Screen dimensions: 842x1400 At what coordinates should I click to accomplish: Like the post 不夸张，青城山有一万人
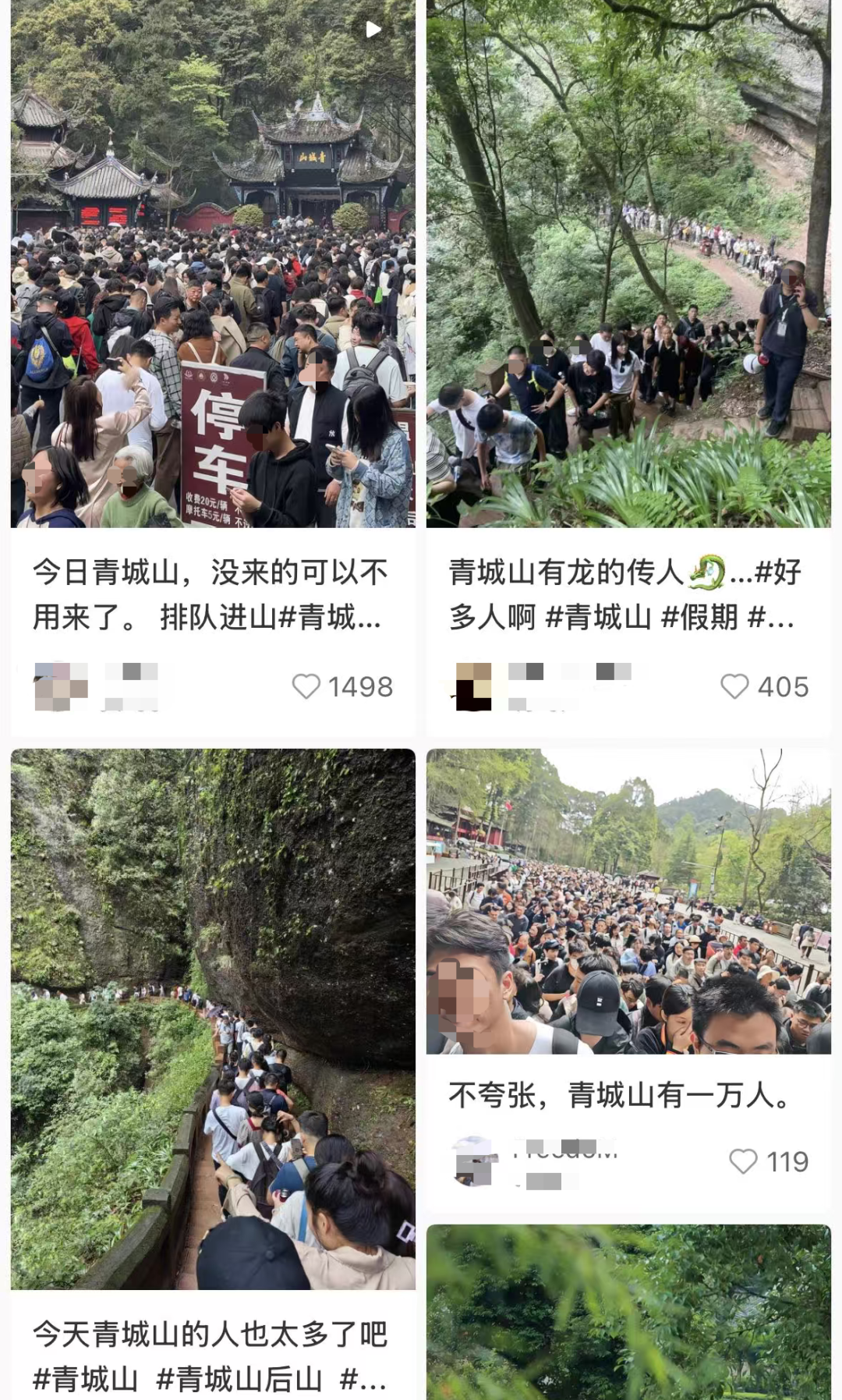tap(743, 1161)
